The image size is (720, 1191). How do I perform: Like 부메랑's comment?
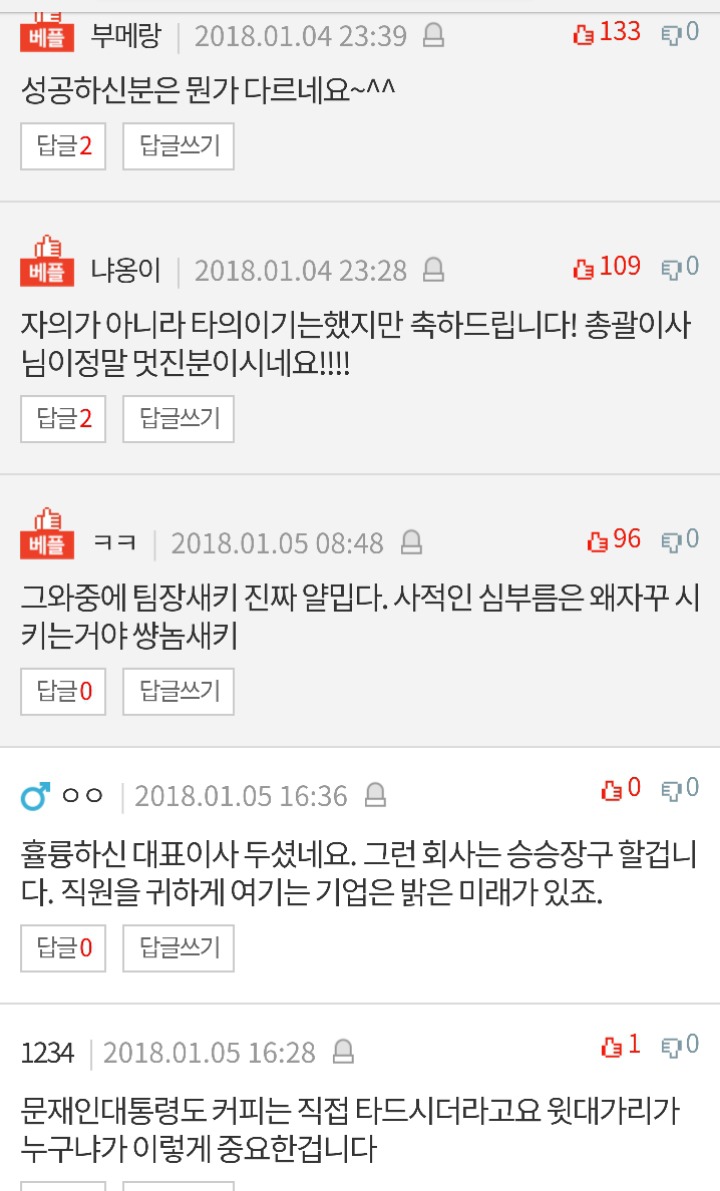(583, 35)
